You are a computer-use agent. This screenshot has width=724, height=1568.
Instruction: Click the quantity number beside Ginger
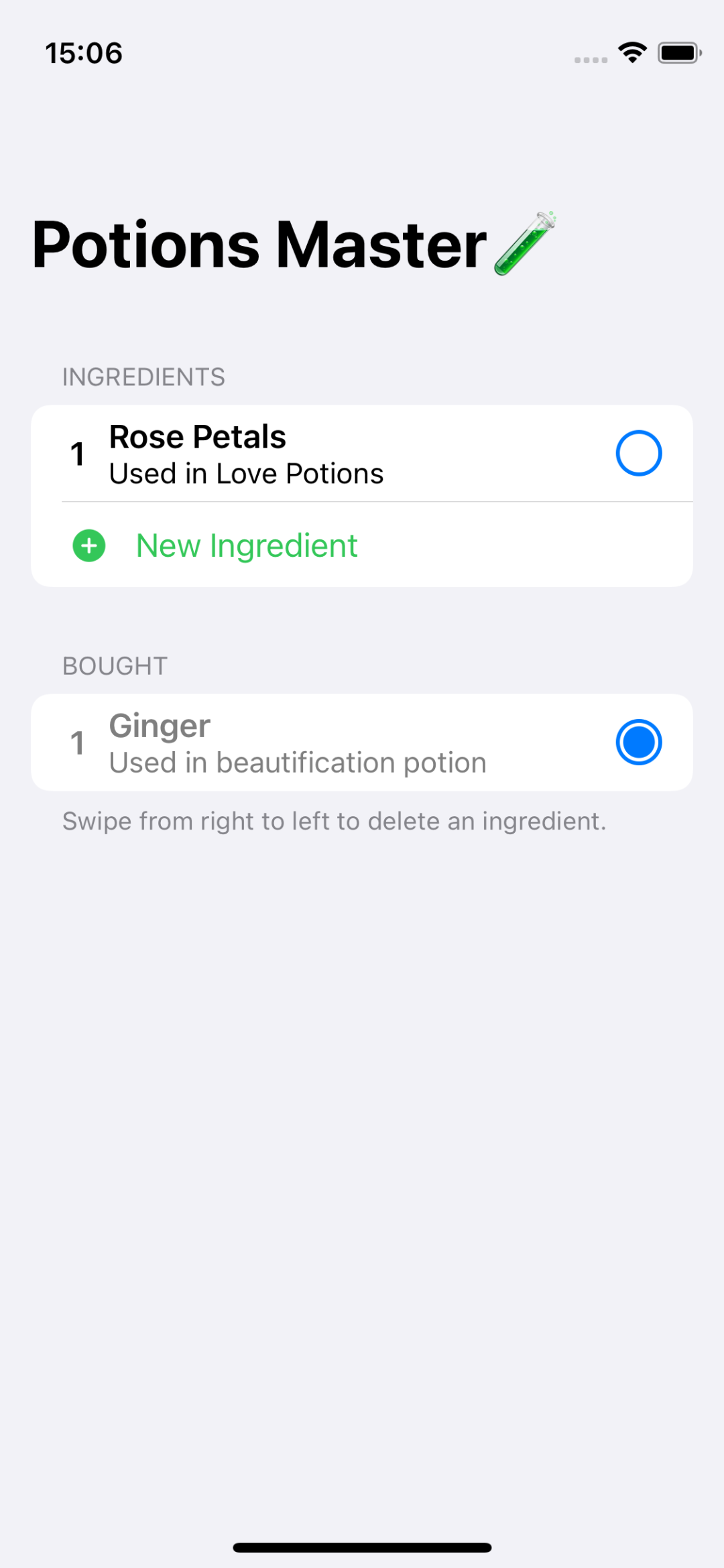click(78, 742)
